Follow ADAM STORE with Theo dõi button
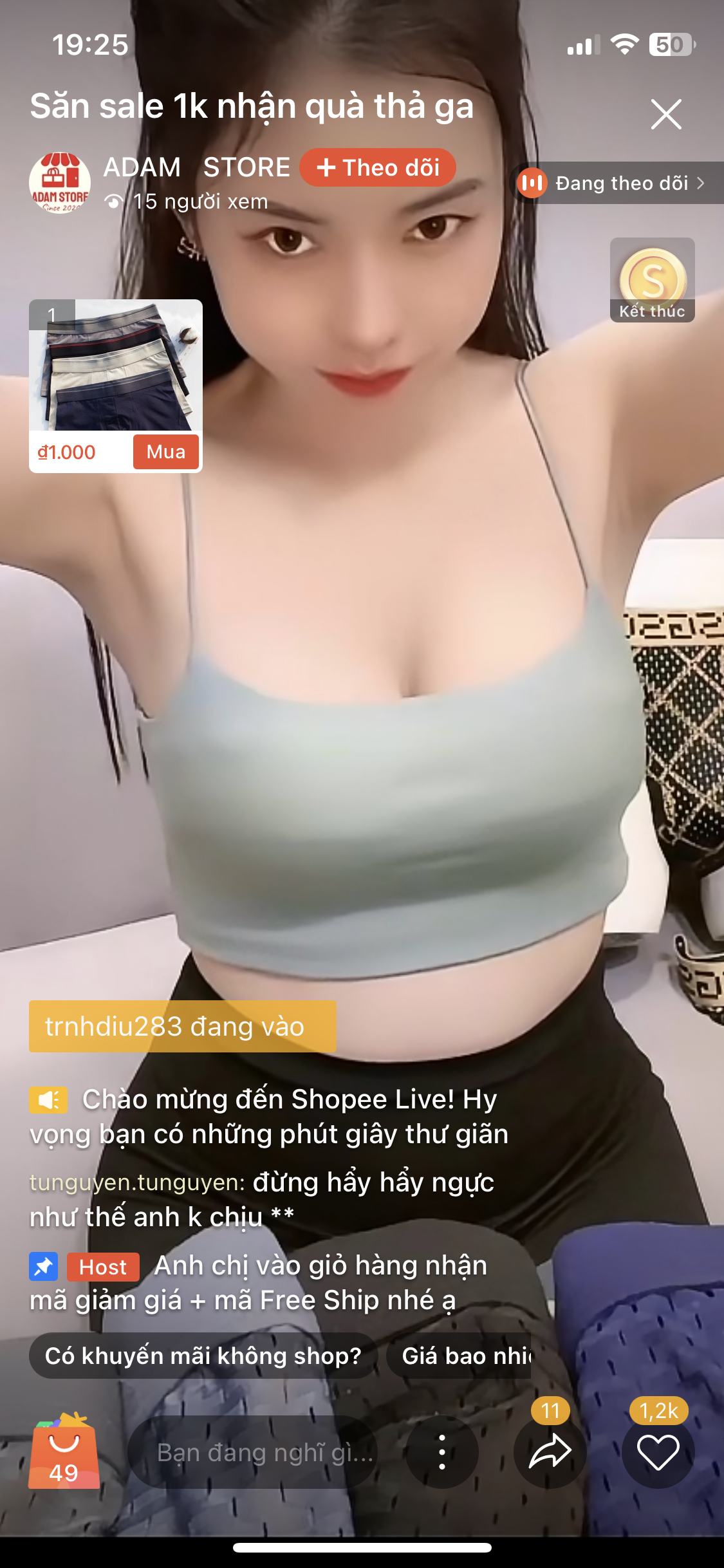 pos(378,168)
